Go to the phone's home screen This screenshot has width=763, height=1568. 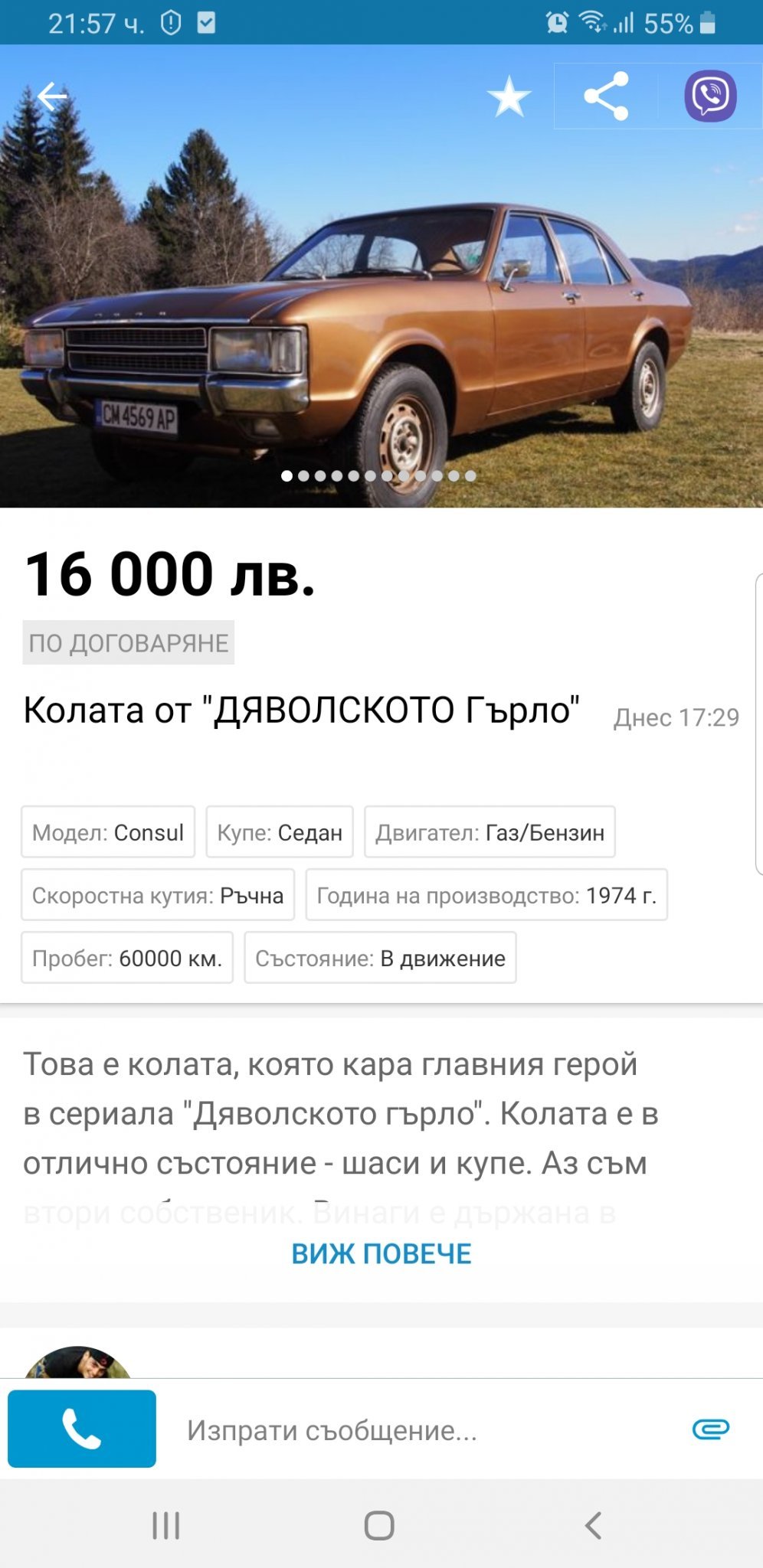tap(379, 1525)
